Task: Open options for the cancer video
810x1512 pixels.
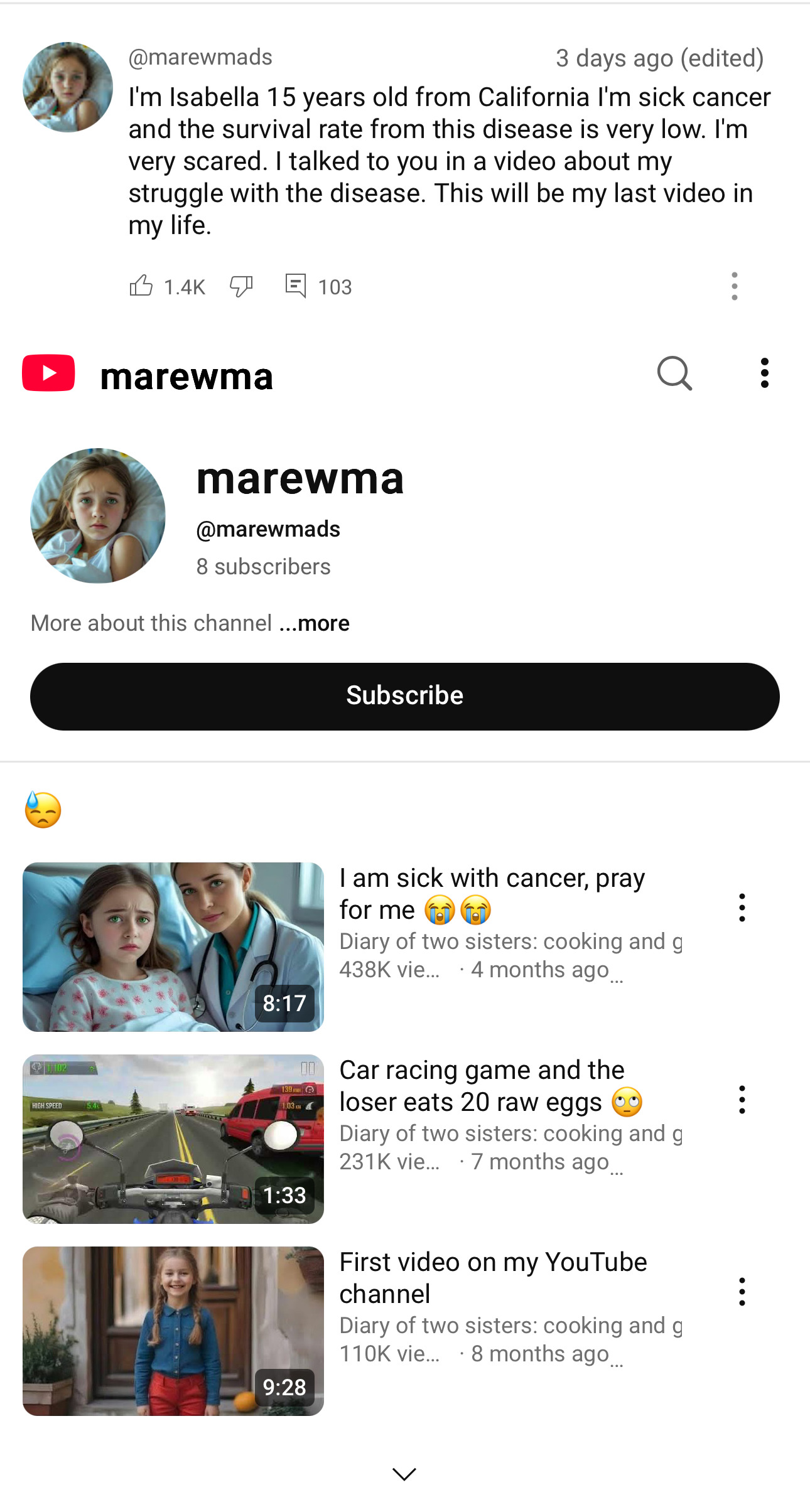Action: click(x=742, y=908)
